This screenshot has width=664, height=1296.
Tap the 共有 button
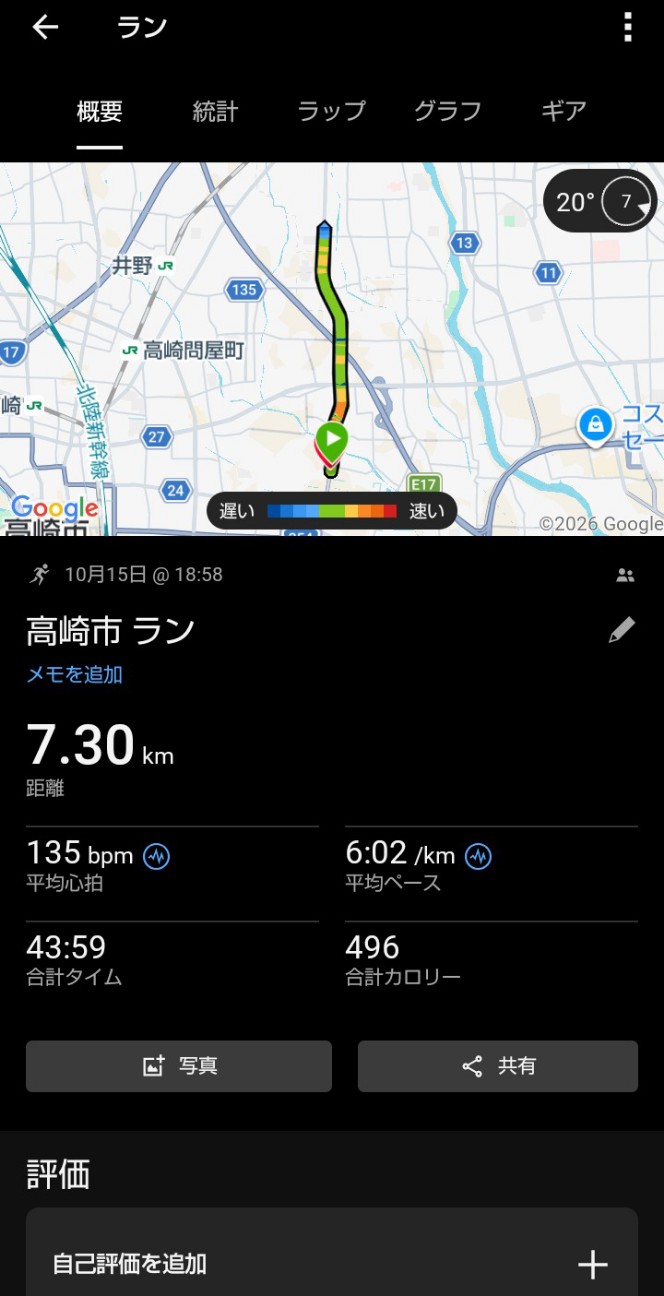pos(498,1066)
